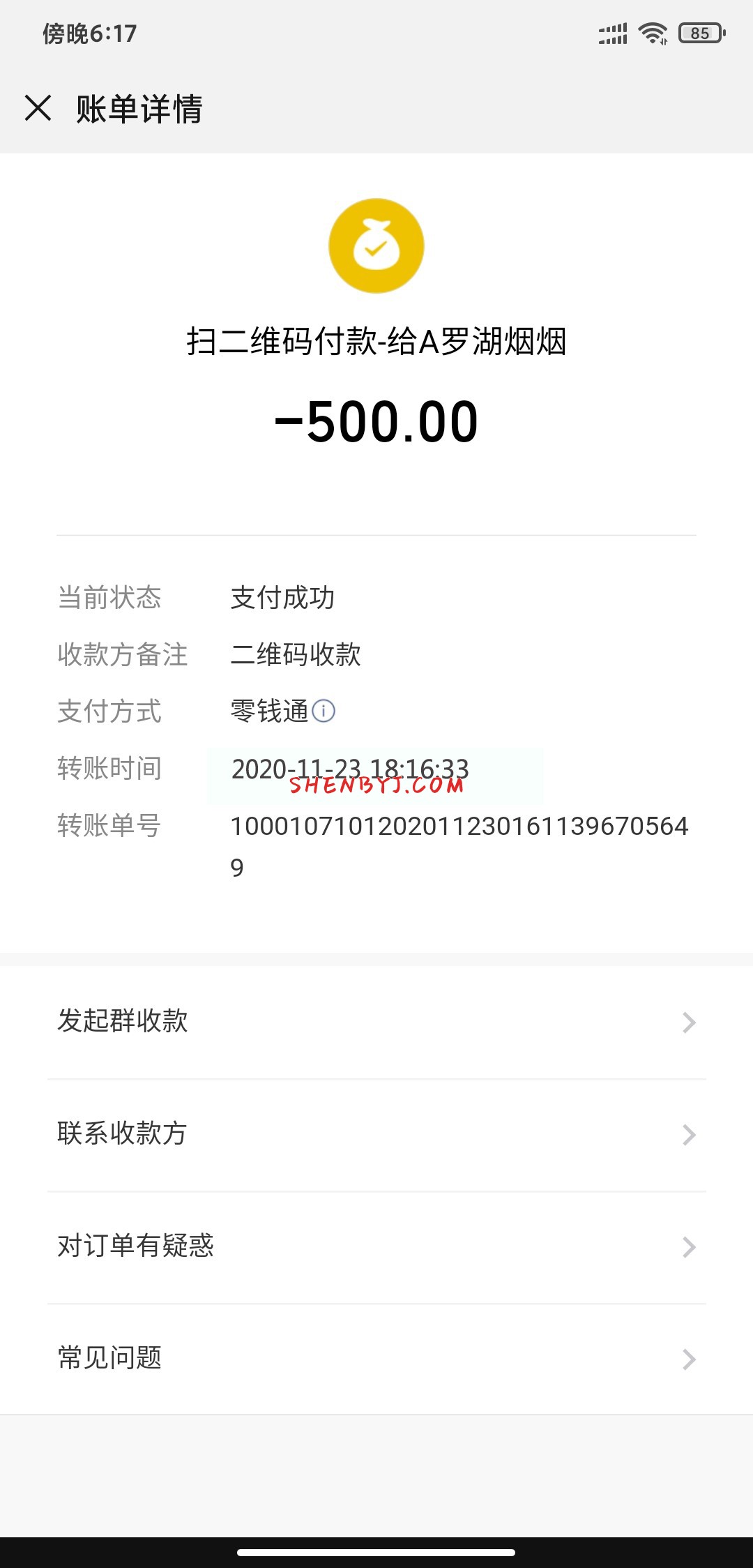Tap the info icon beside 零钱通
This screenshot has width=753, height=1568.
324,711
